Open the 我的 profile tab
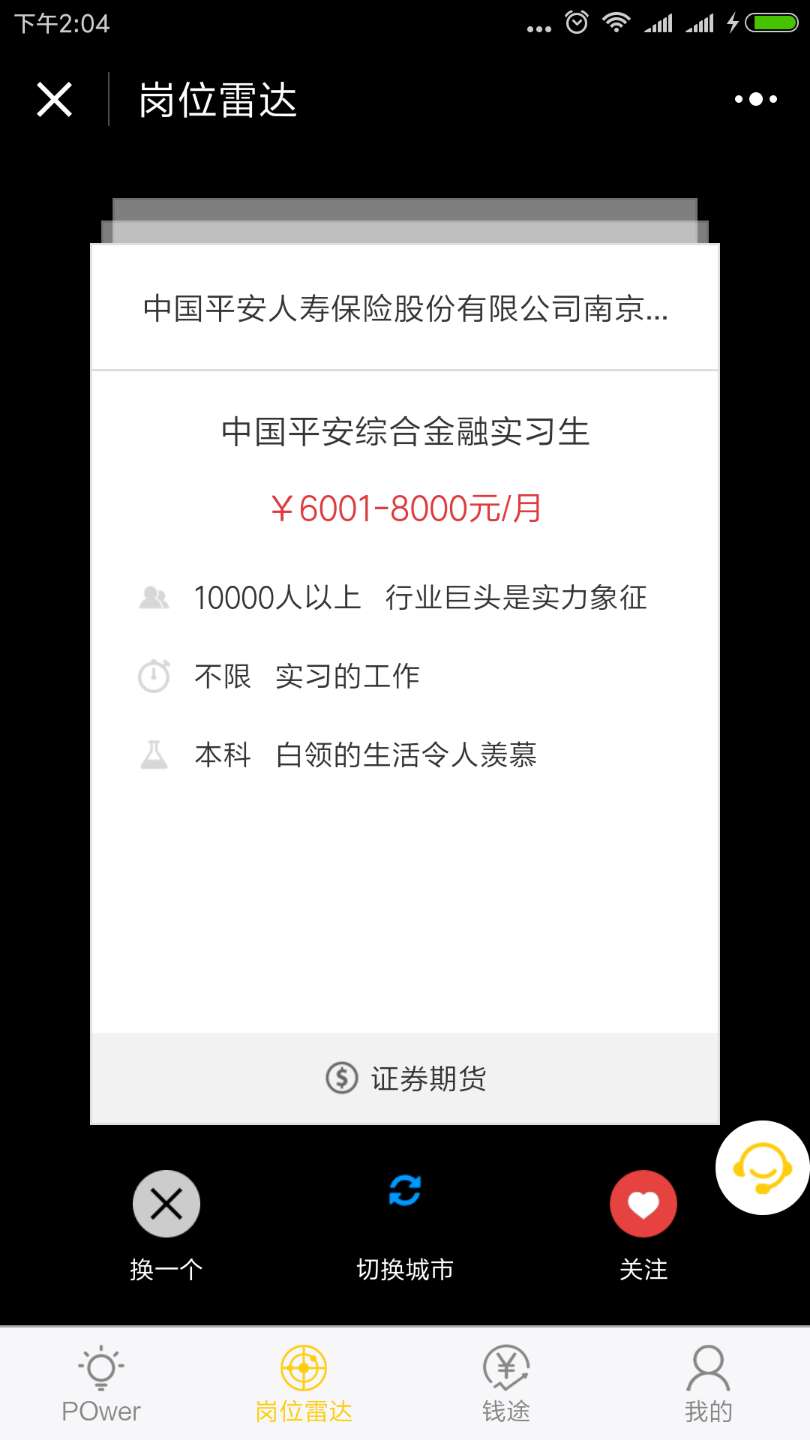The width and height of the screenshot is (810, 1440). pyautogui.click(x=708, y=1385)
